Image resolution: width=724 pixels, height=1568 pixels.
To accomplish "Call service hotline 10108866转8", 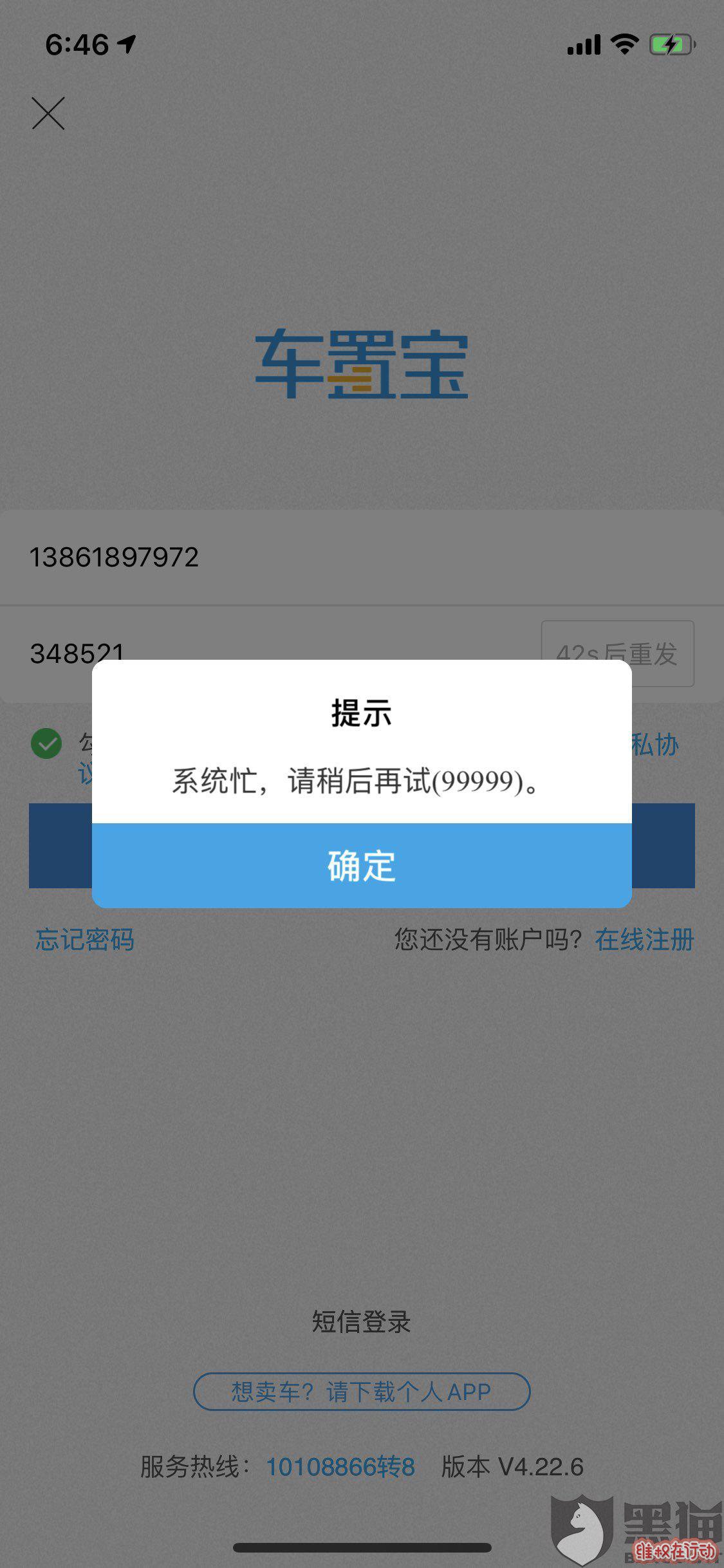I will pyautogui.click(x=340, y=1467).
